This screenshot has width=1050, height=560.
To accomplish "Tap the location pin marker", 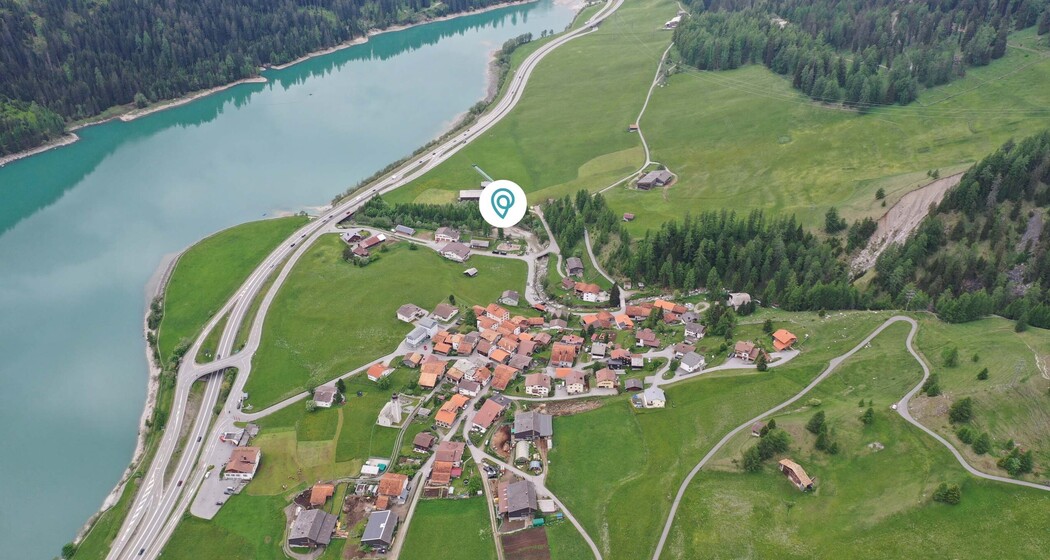I will tap(502, 203).
